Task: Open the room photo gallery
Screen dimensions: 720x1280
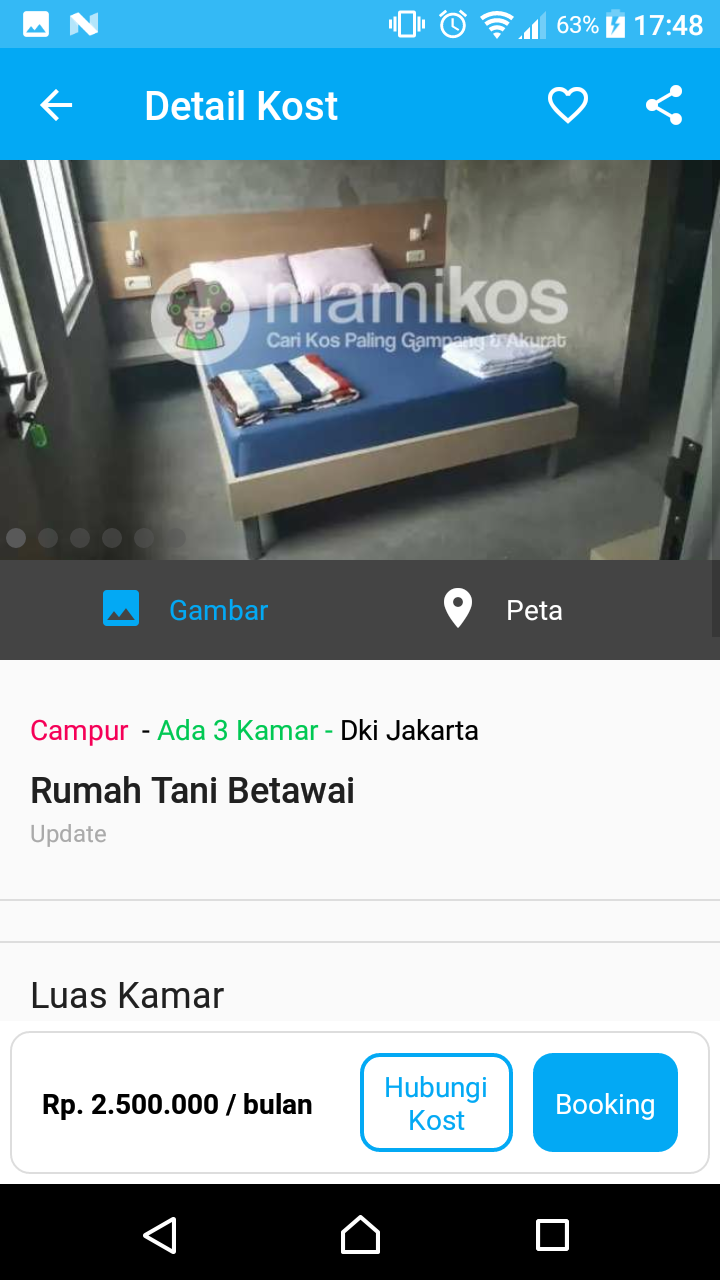Action: (x=360, y=360)
